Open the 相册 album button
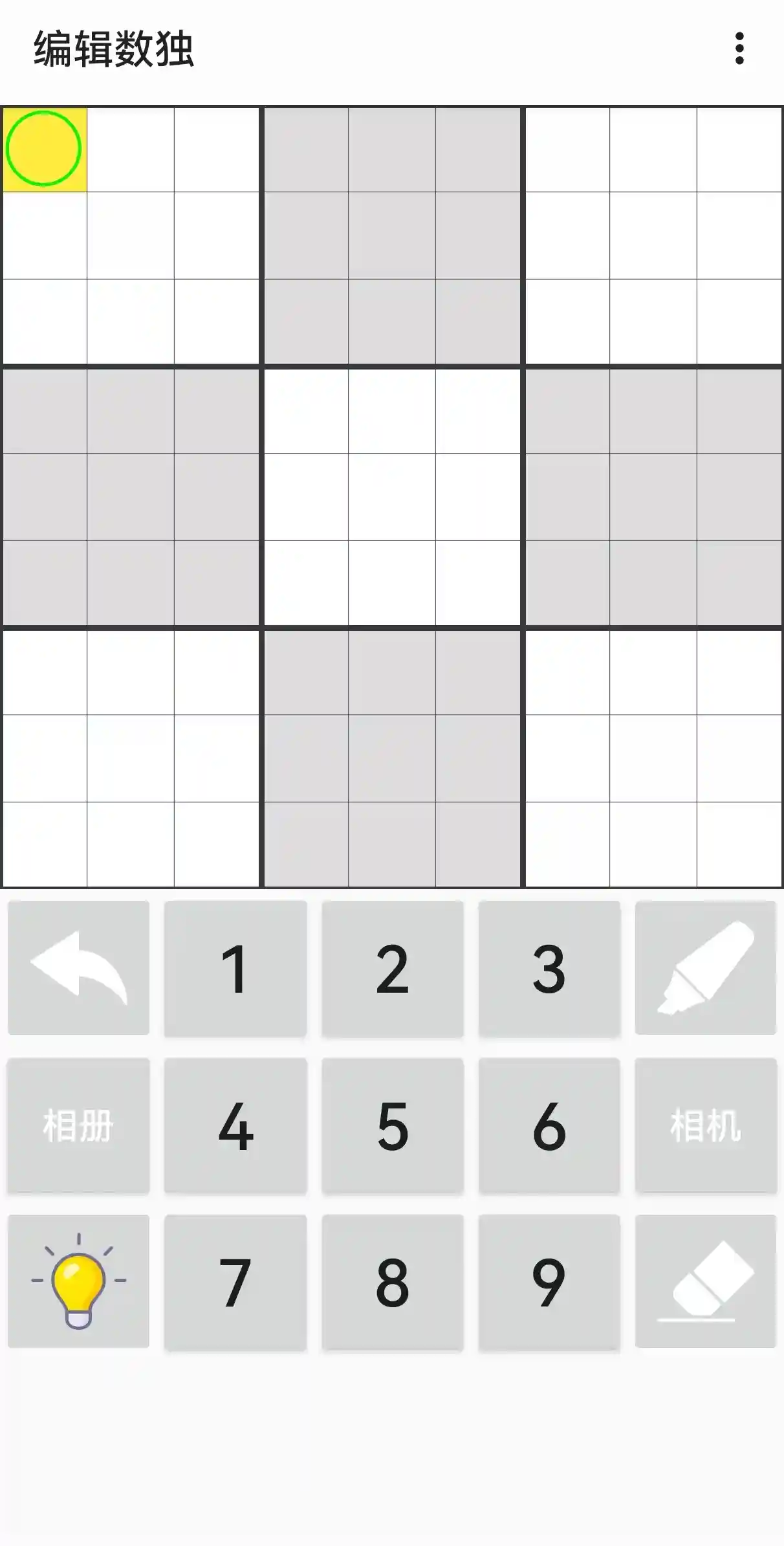 [x=78, y=1125]
